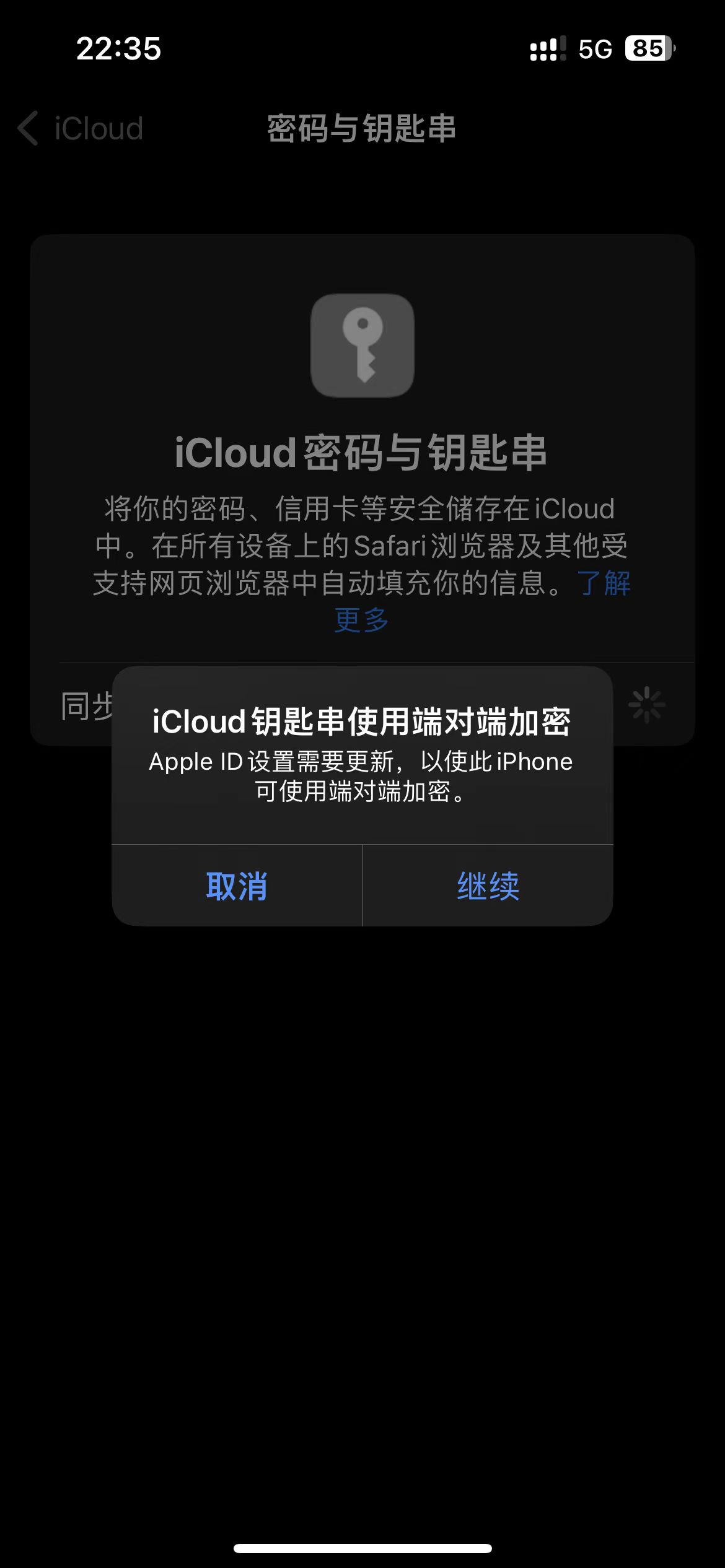725x1568 pixels.
Task: Tap 取消 to dismiss the dialog
Action: coord(237,886)
